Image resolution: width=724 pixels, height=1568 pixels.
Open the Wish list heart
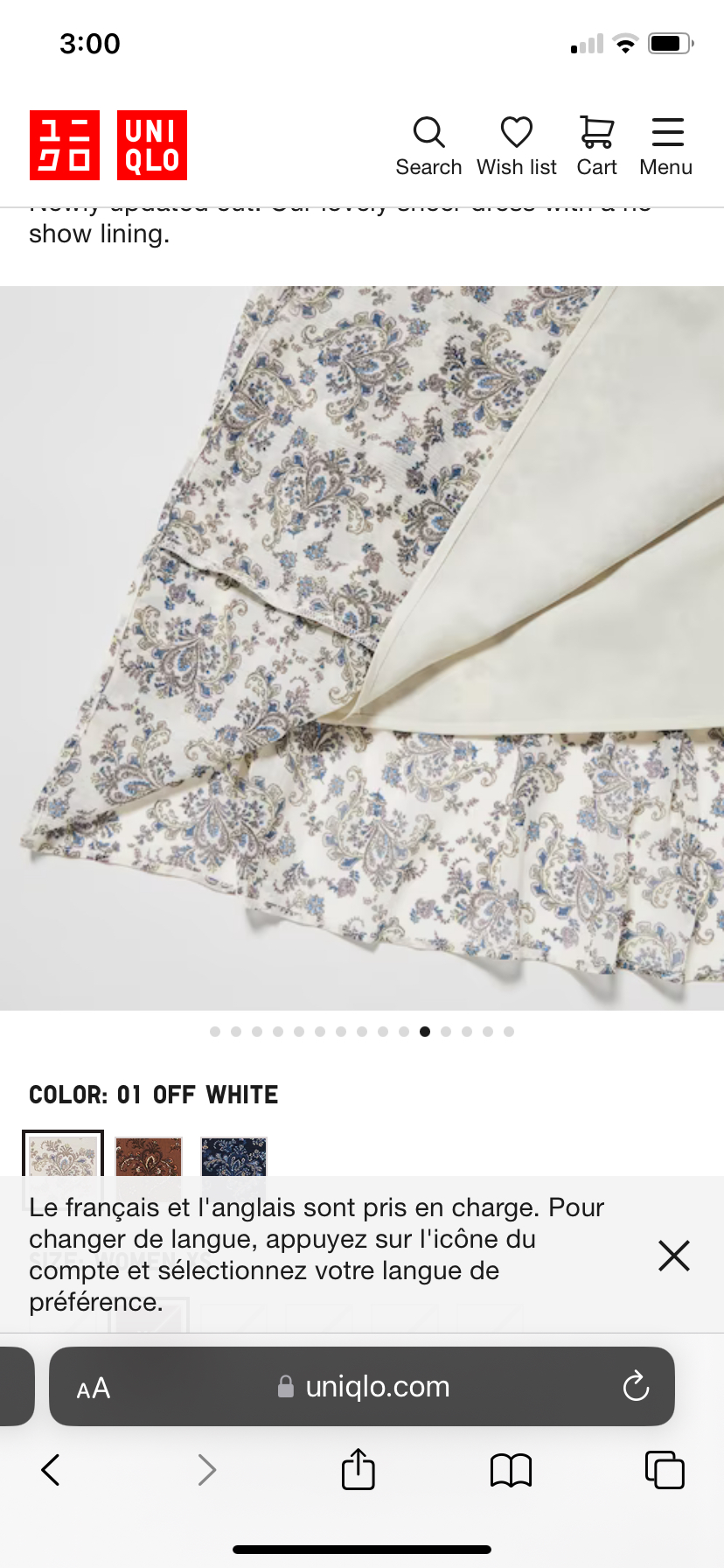click(x=516, y=146)
